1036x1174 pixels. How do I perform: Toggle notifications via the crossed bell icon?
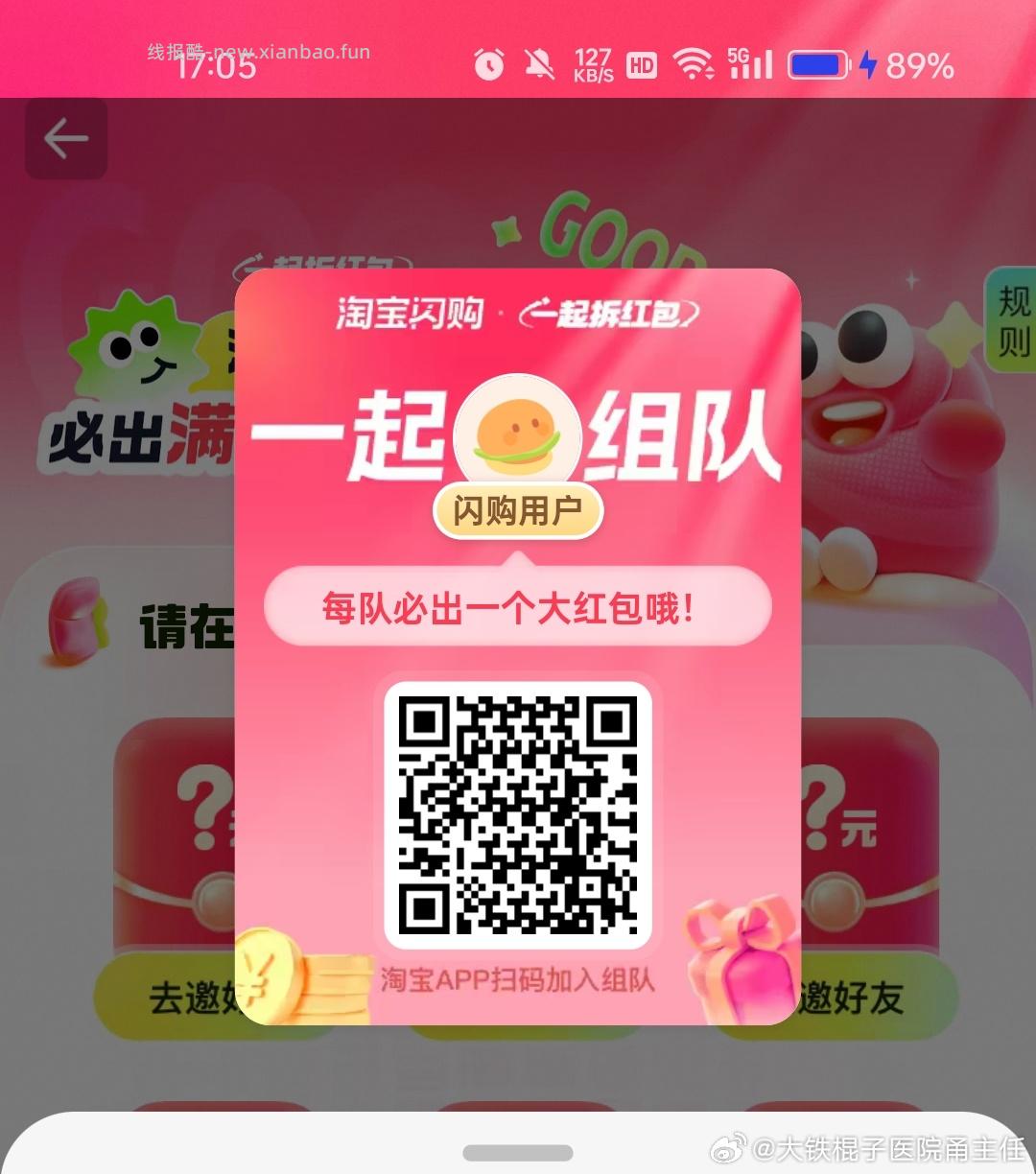(540, 65)
